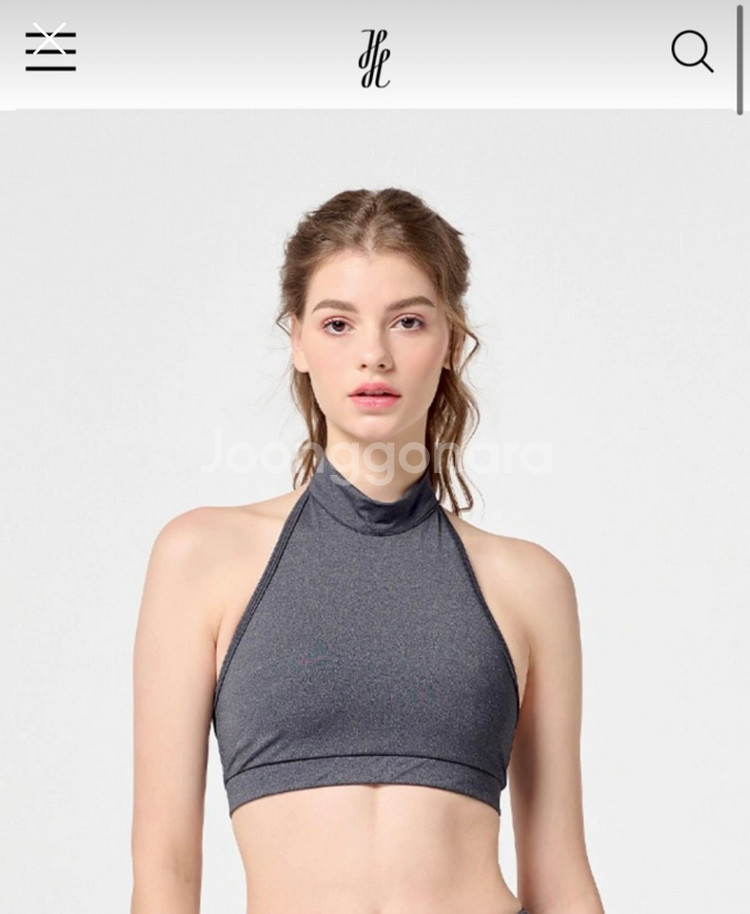The image size is (750, 914).
Task: Open the search magnifier
Action: click(692, 52)
